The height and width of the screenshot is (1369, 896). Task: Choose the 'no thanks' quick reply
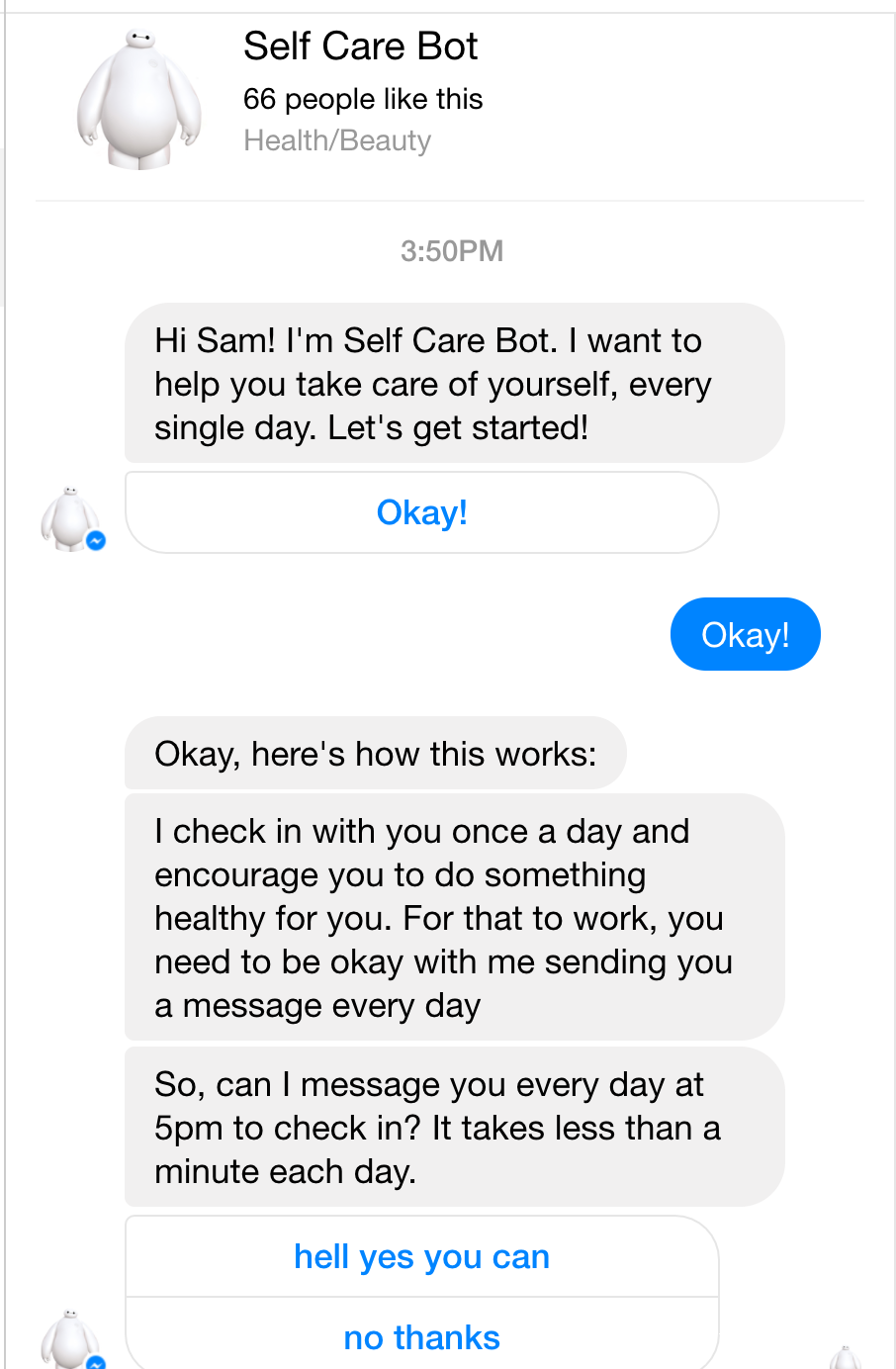(x=421, y=1336)
